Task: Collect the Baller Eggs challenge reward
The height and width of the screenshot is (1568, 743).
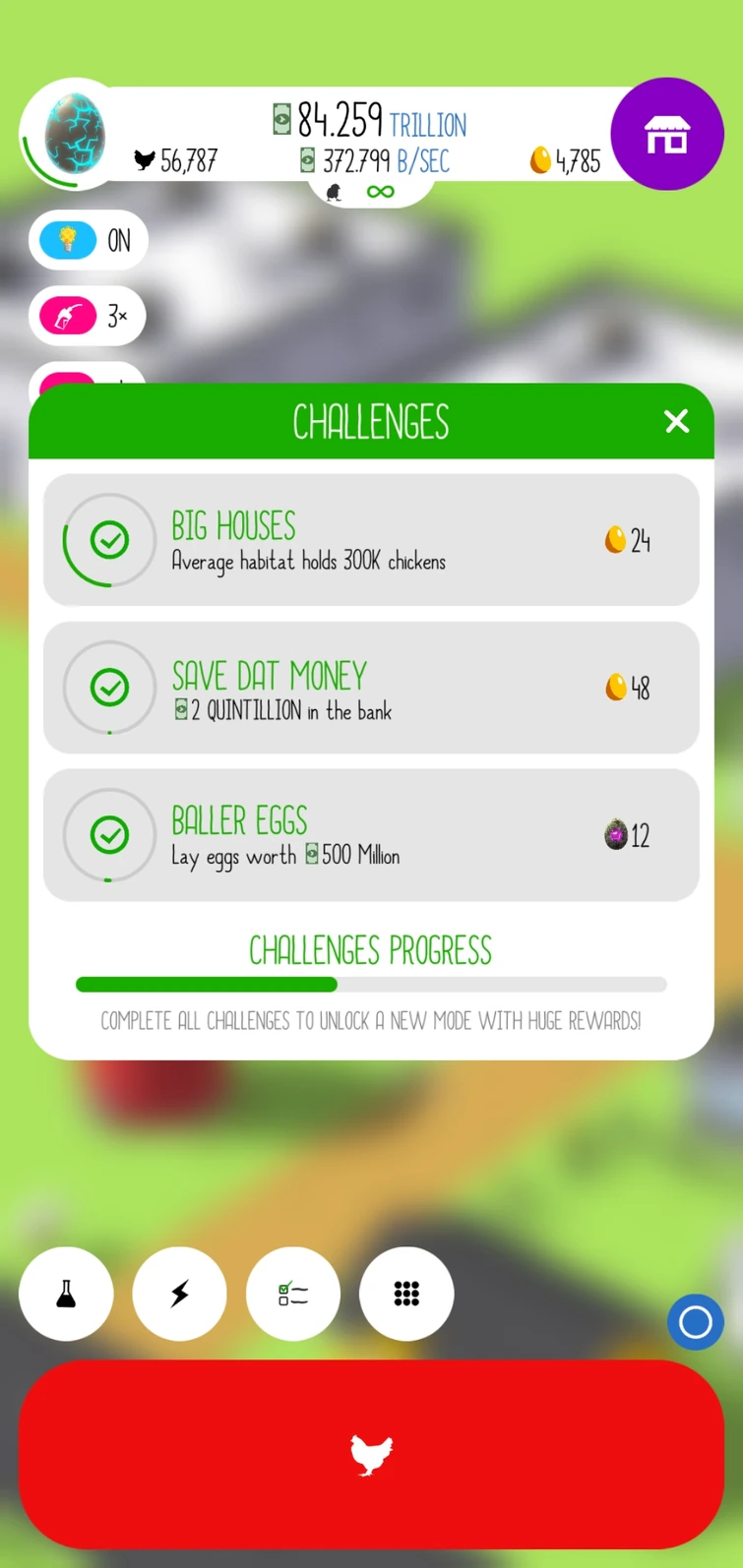Action: tap(109, 835)
